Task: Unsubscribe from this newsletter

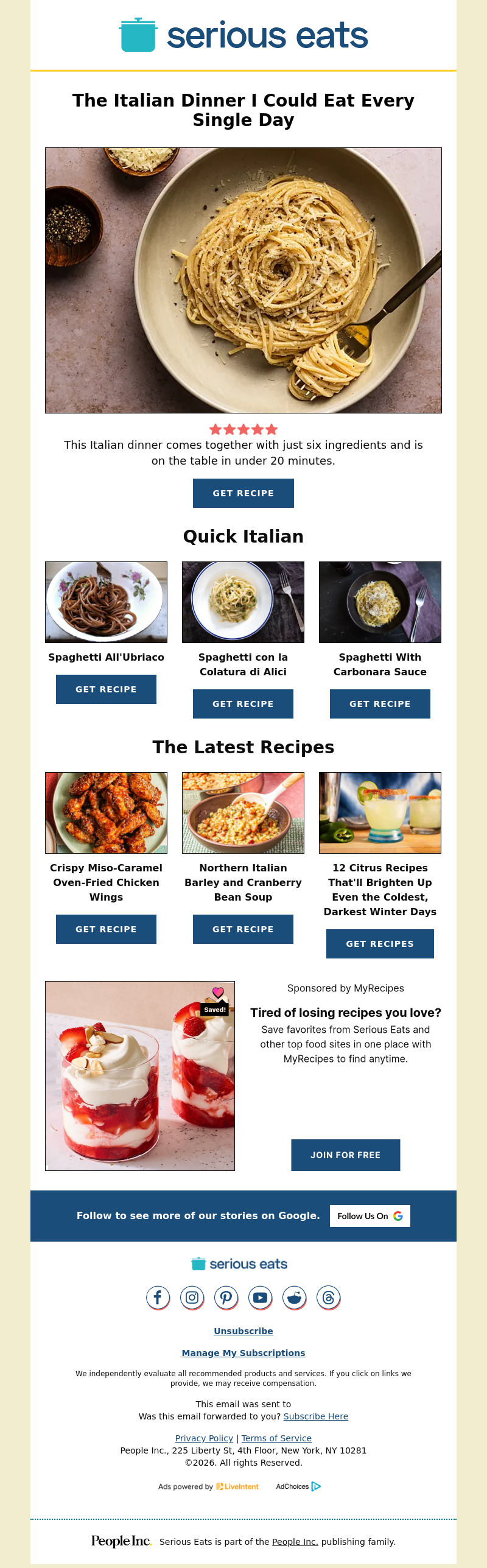Action: [243, 1331]
